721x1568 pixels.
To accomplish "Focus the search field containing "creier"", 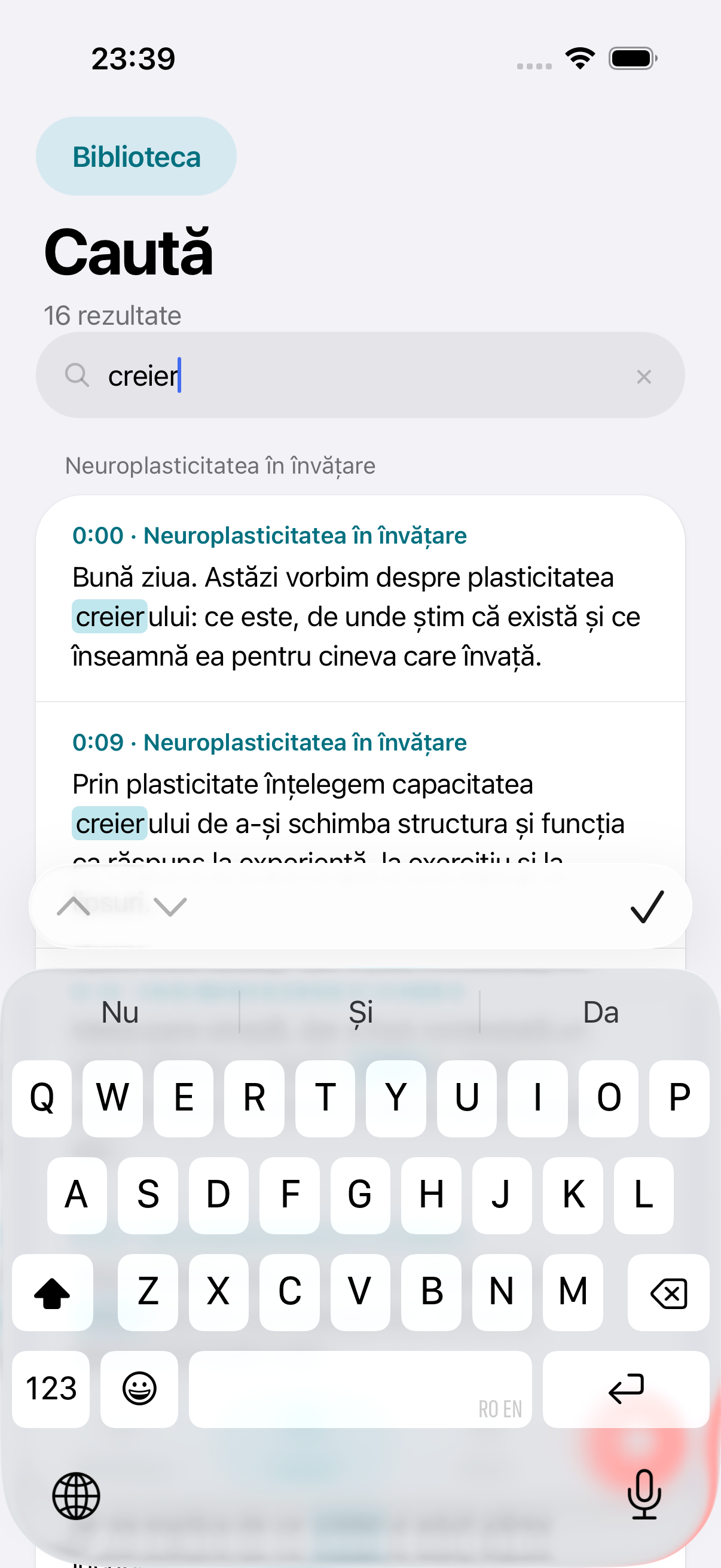I will tap(360, 375).
